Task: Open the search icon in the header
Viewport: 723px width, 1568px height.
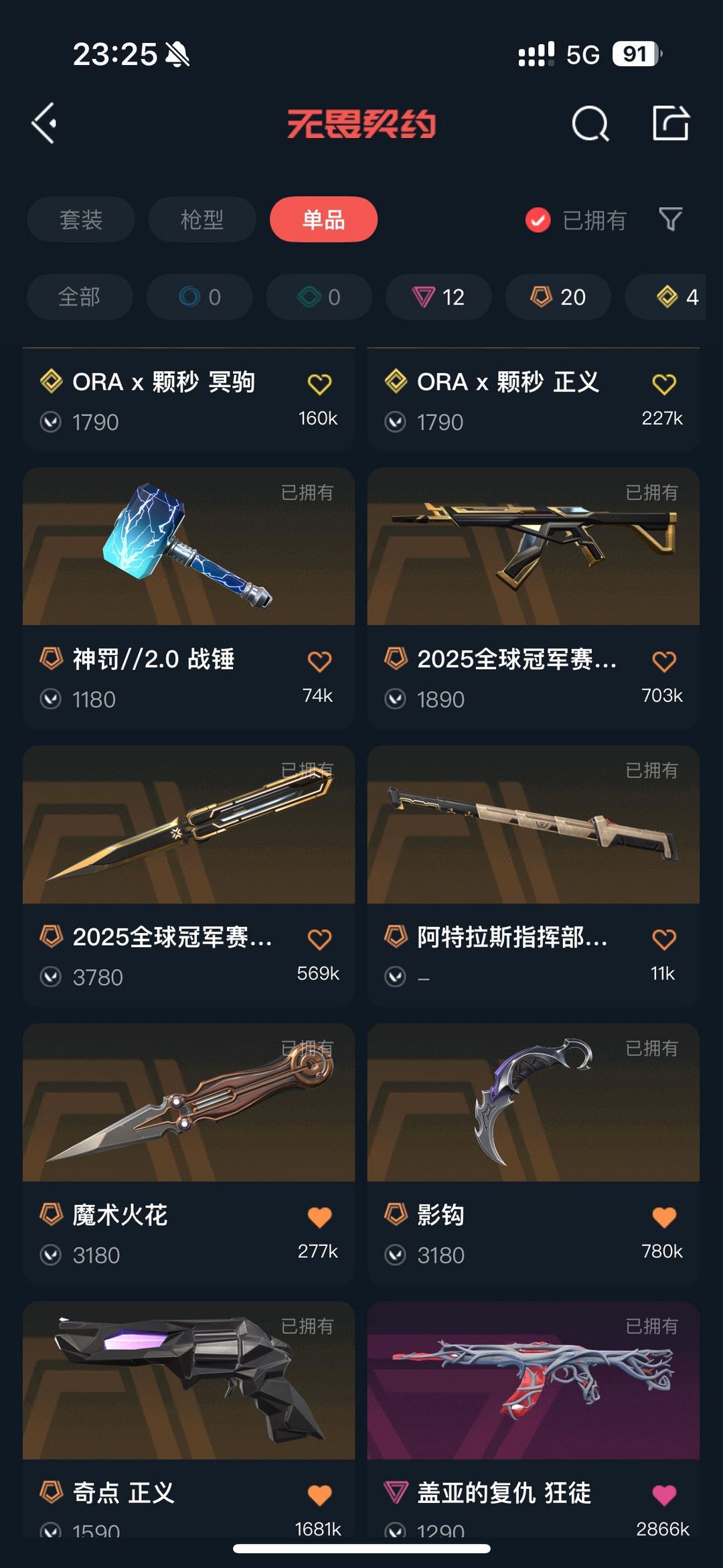Action: point(590,123)
